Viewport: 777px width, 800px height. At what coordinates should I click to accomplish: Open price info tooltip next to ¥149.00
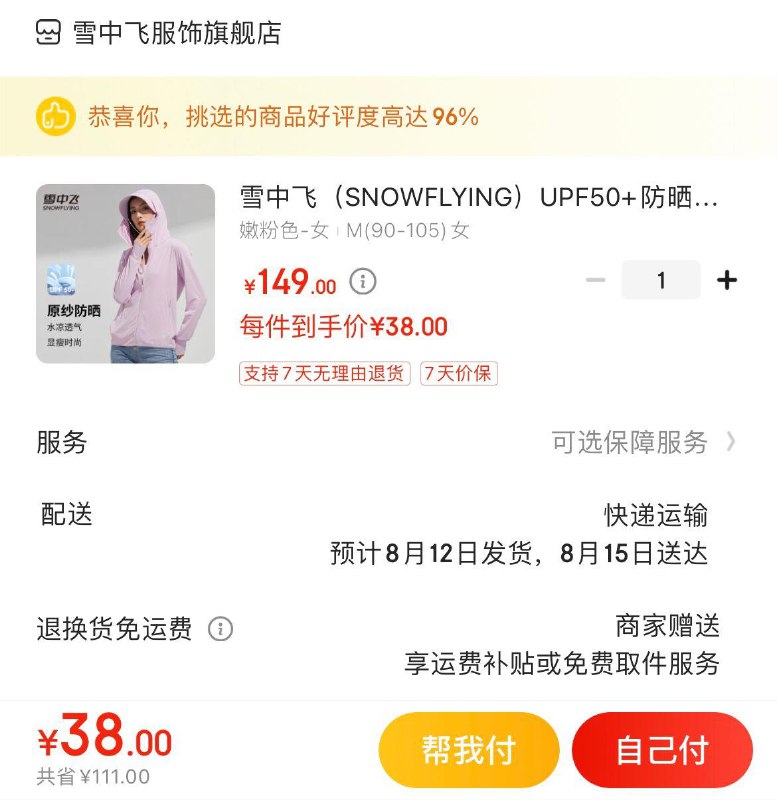[x=365, y=282]
